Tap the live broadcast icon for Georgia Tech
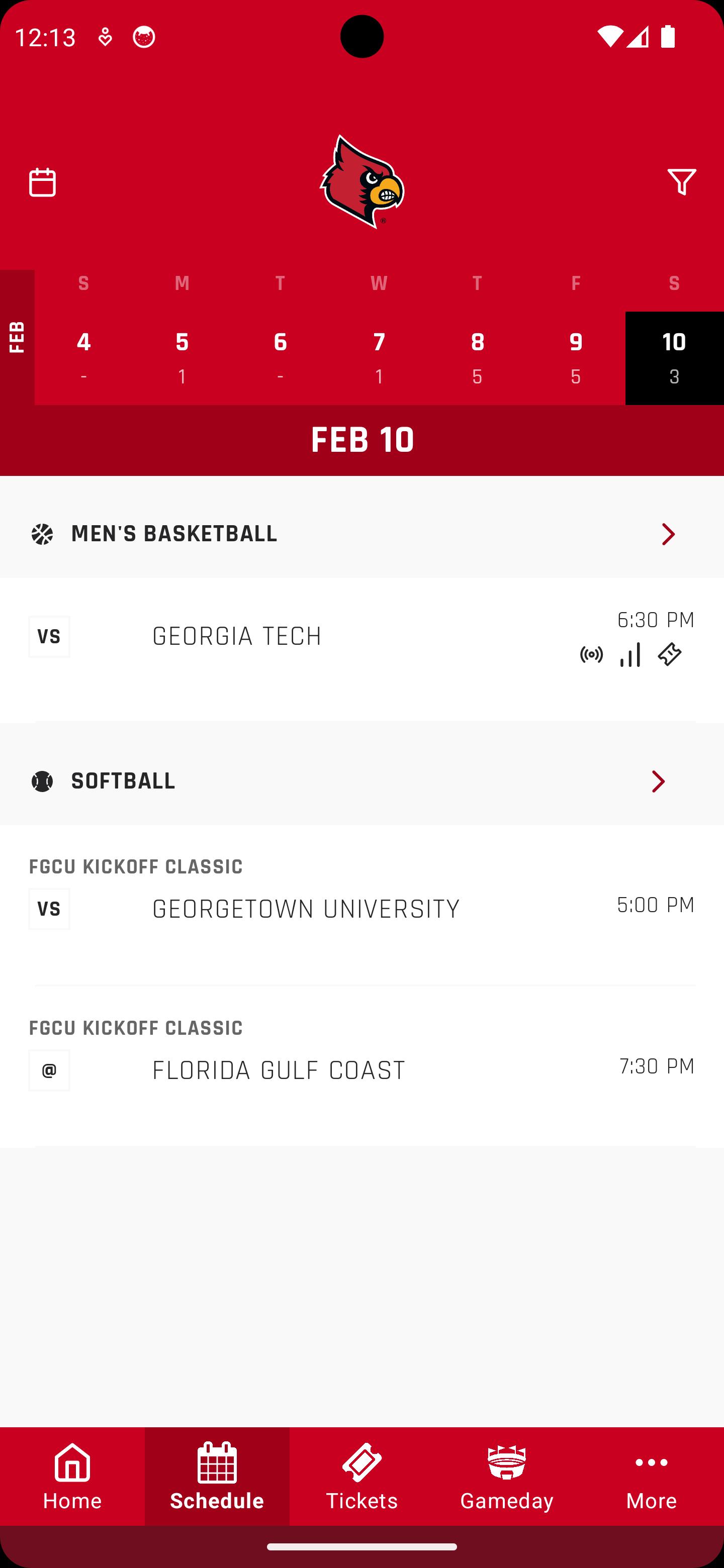724x1568 pixels. [x=591, y=655]
